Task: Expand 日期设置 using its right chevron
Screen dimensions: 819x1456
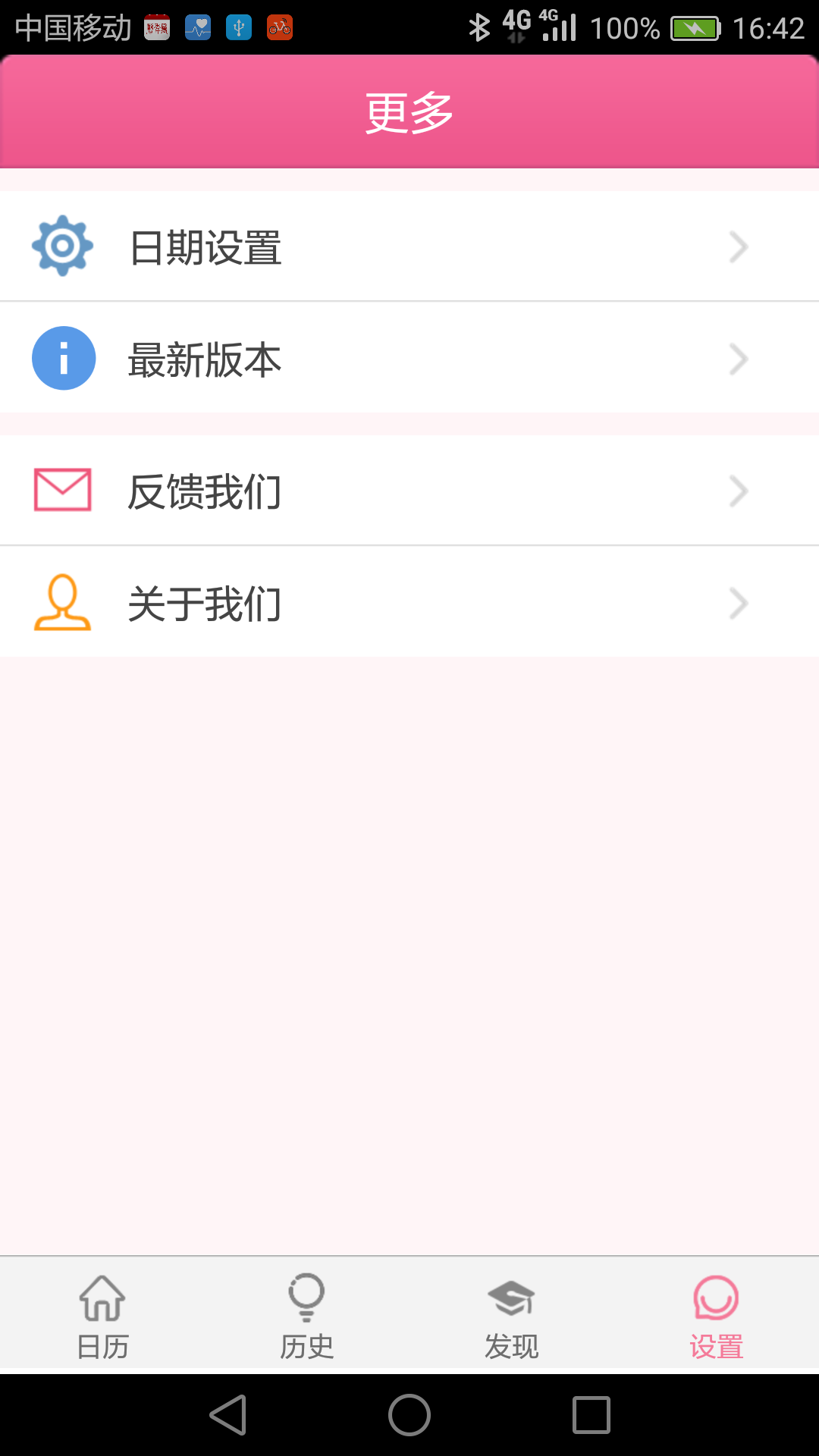Action: tap(739, 245)
